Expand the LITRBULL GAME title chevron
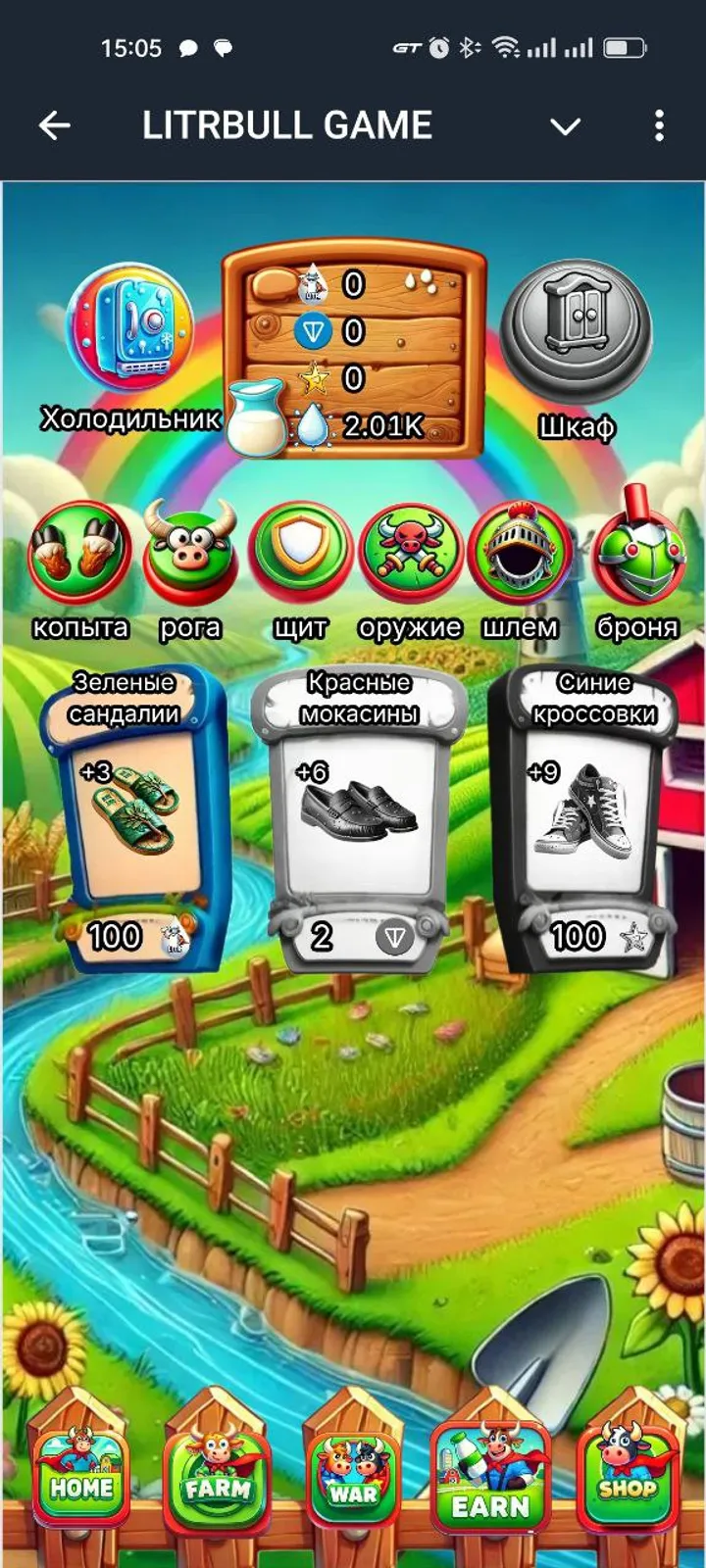The image size is (706, 1568). 565,126
